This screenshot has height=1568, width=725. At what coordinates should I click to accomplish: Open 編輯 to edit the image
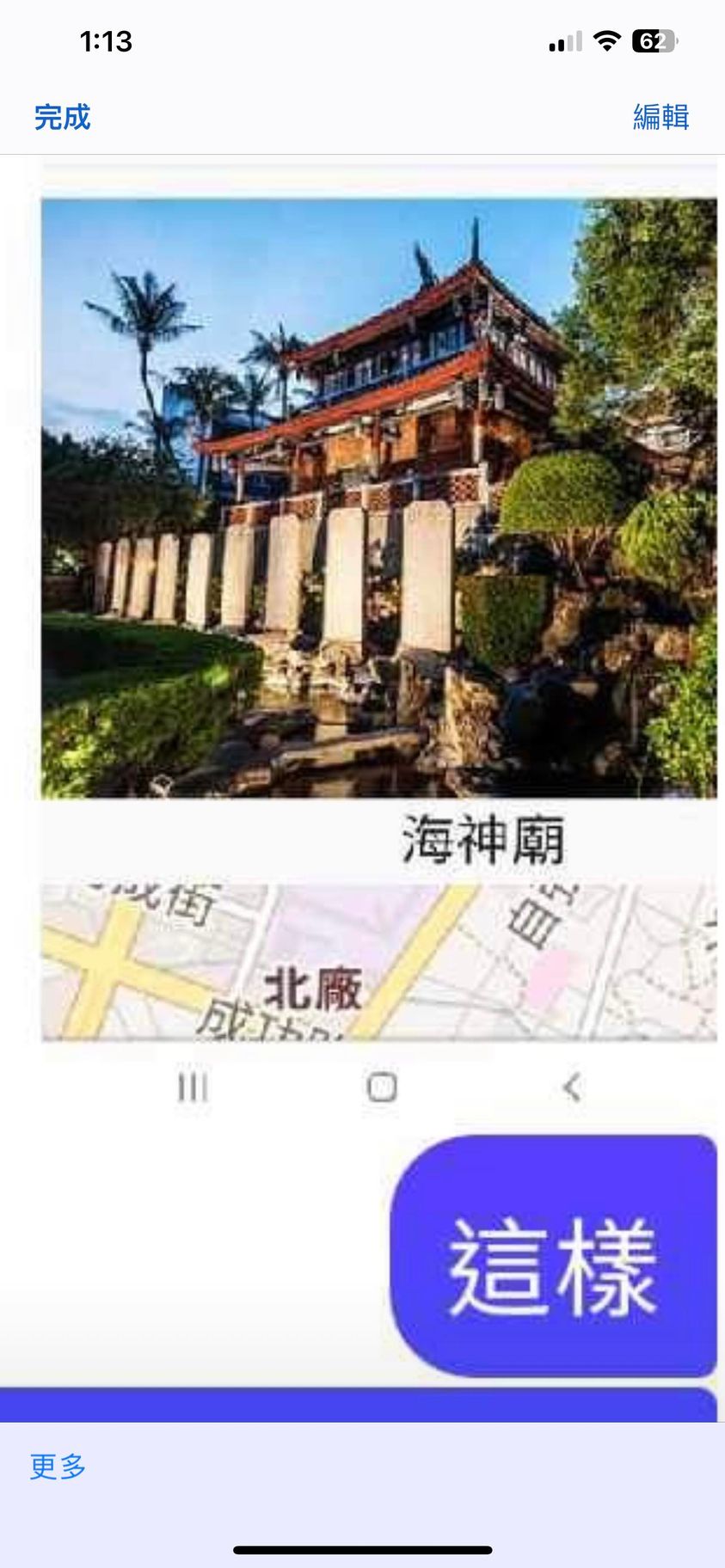[660, 117]
